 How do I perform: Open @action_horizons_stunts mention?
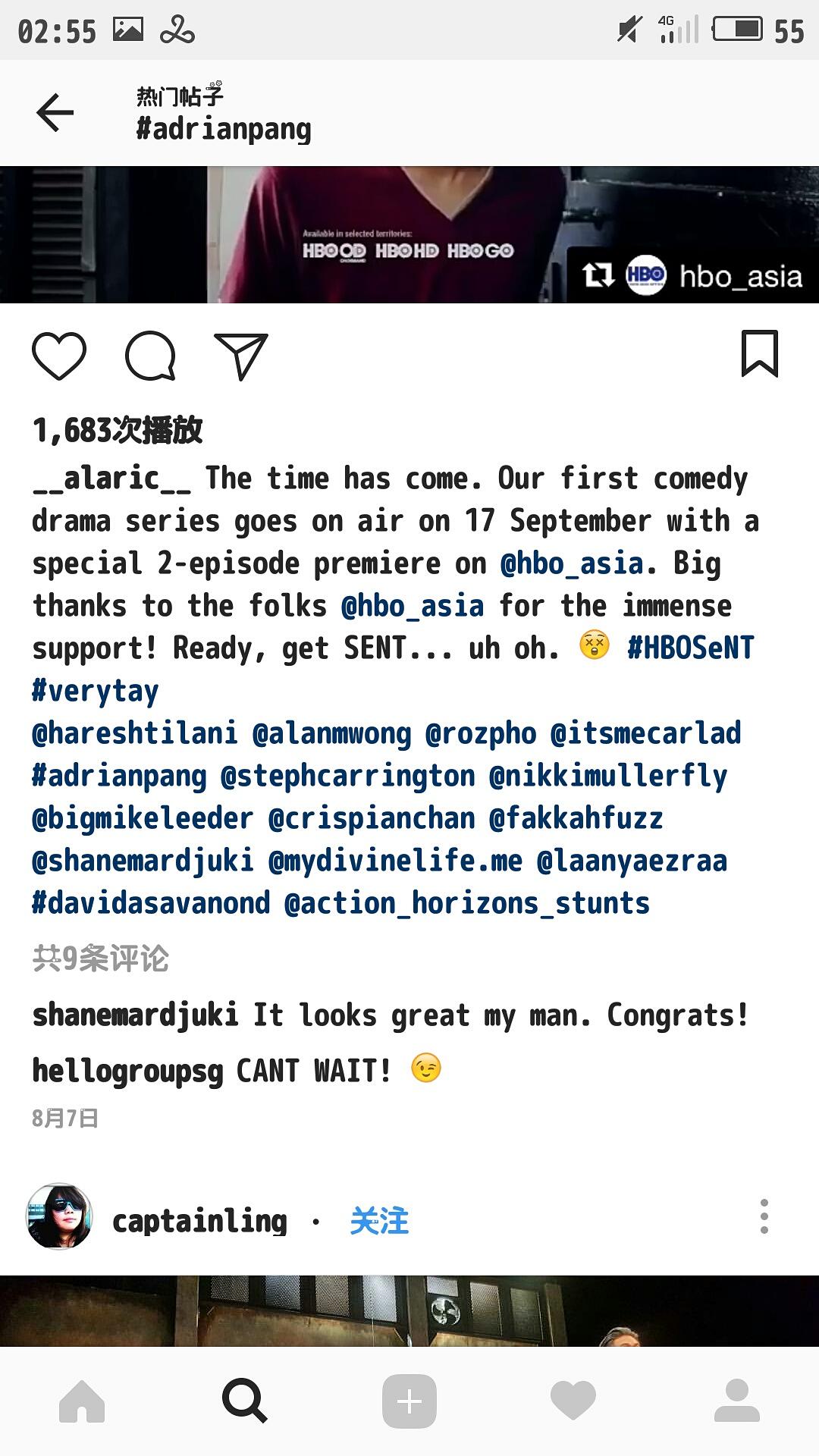pos(467,903)
